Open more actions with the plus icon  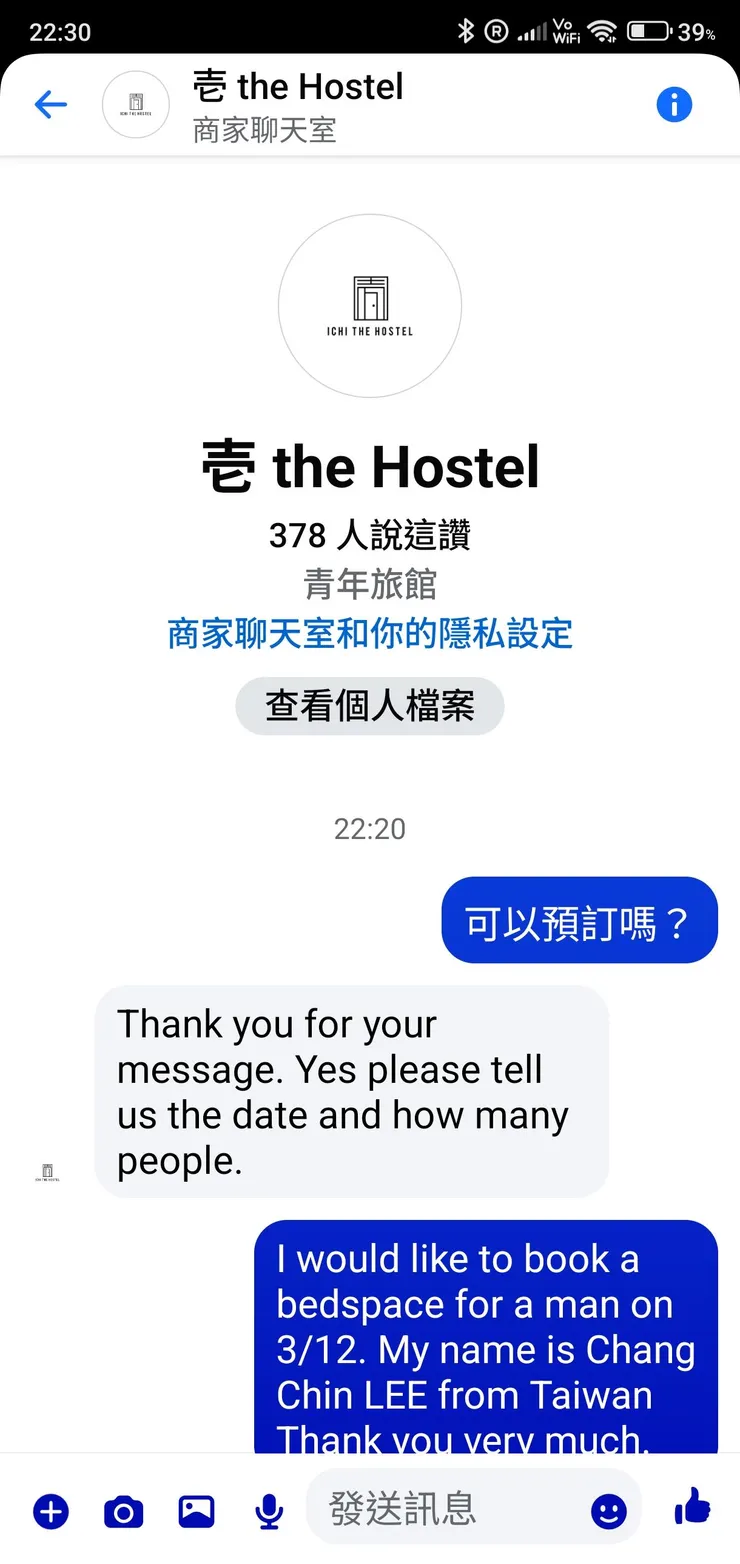pyautogui.click(x=51, y=1512)
